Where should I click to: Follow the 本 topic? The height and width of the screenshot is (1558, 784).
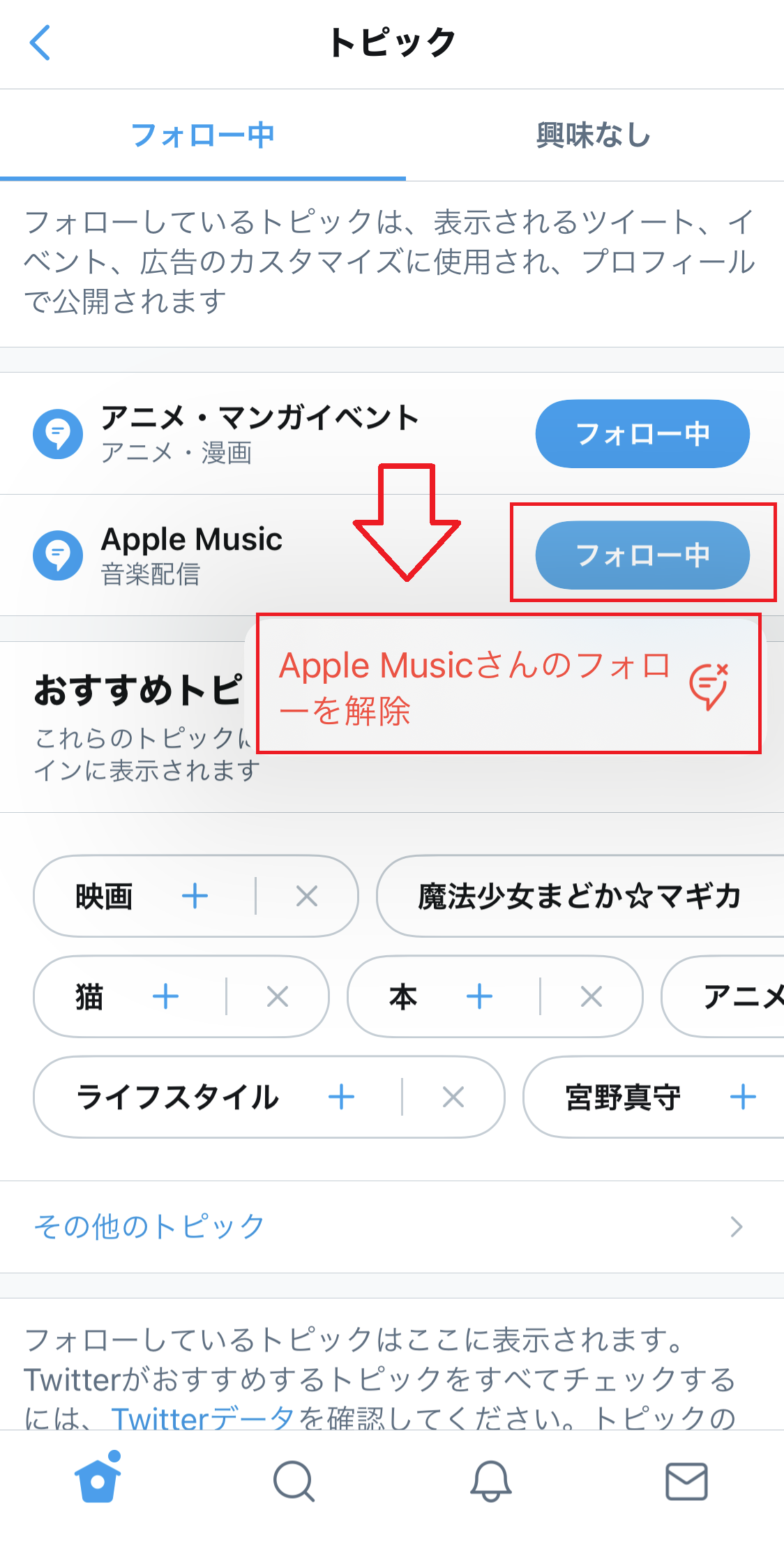point(479,996)
